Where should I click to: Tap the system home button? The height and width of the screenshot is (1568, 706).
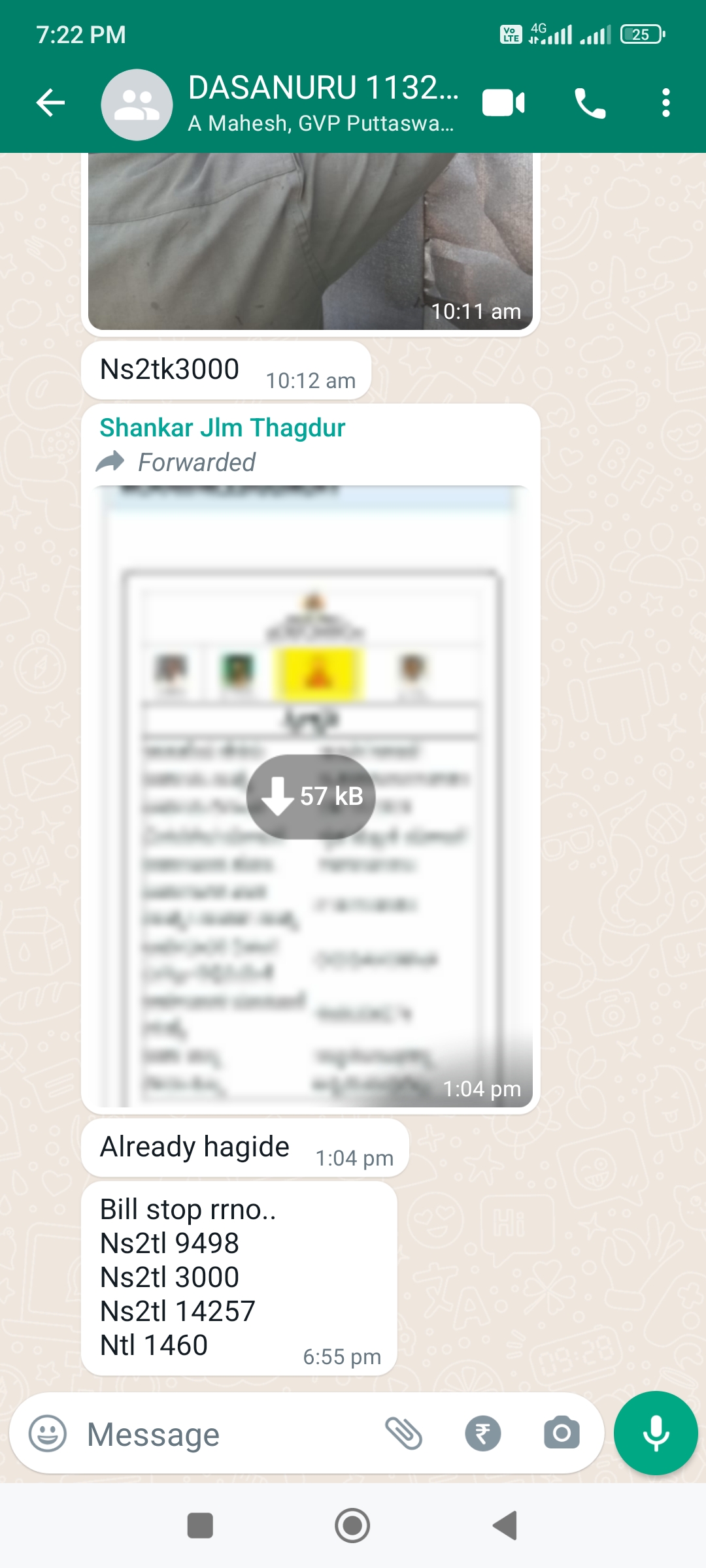(x=352, y=1526)
